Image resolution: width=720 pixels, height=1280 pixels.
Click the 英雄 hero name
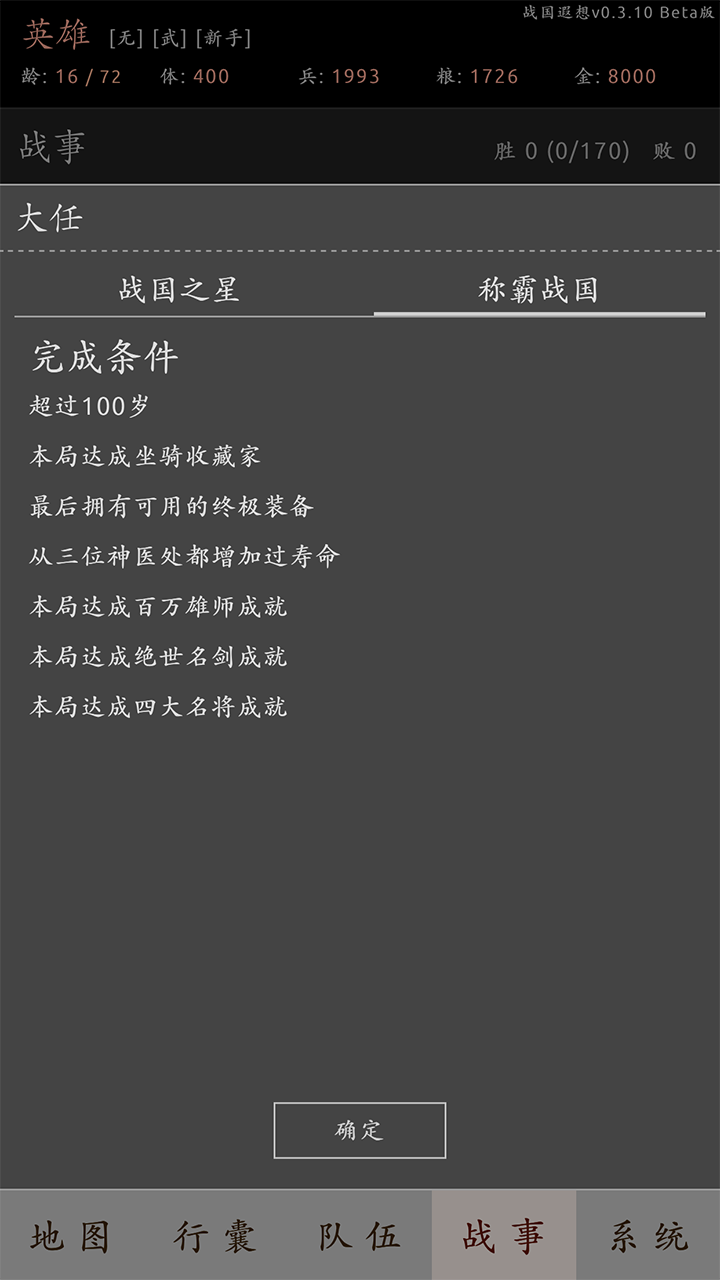[x=55, y=32]
